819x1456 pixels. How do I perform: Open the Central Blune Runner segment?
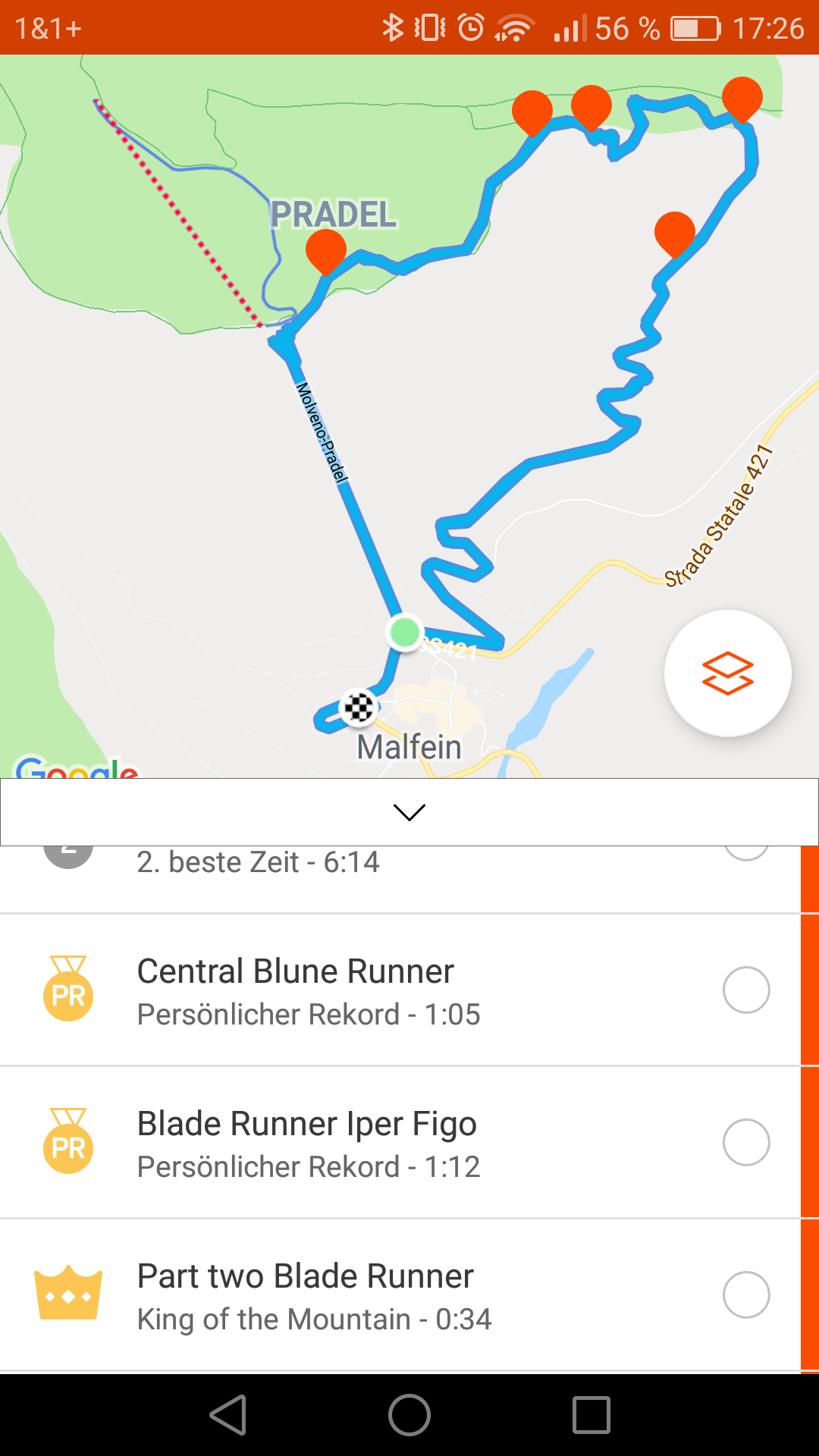pyautogui.click(x=296, y=990)
